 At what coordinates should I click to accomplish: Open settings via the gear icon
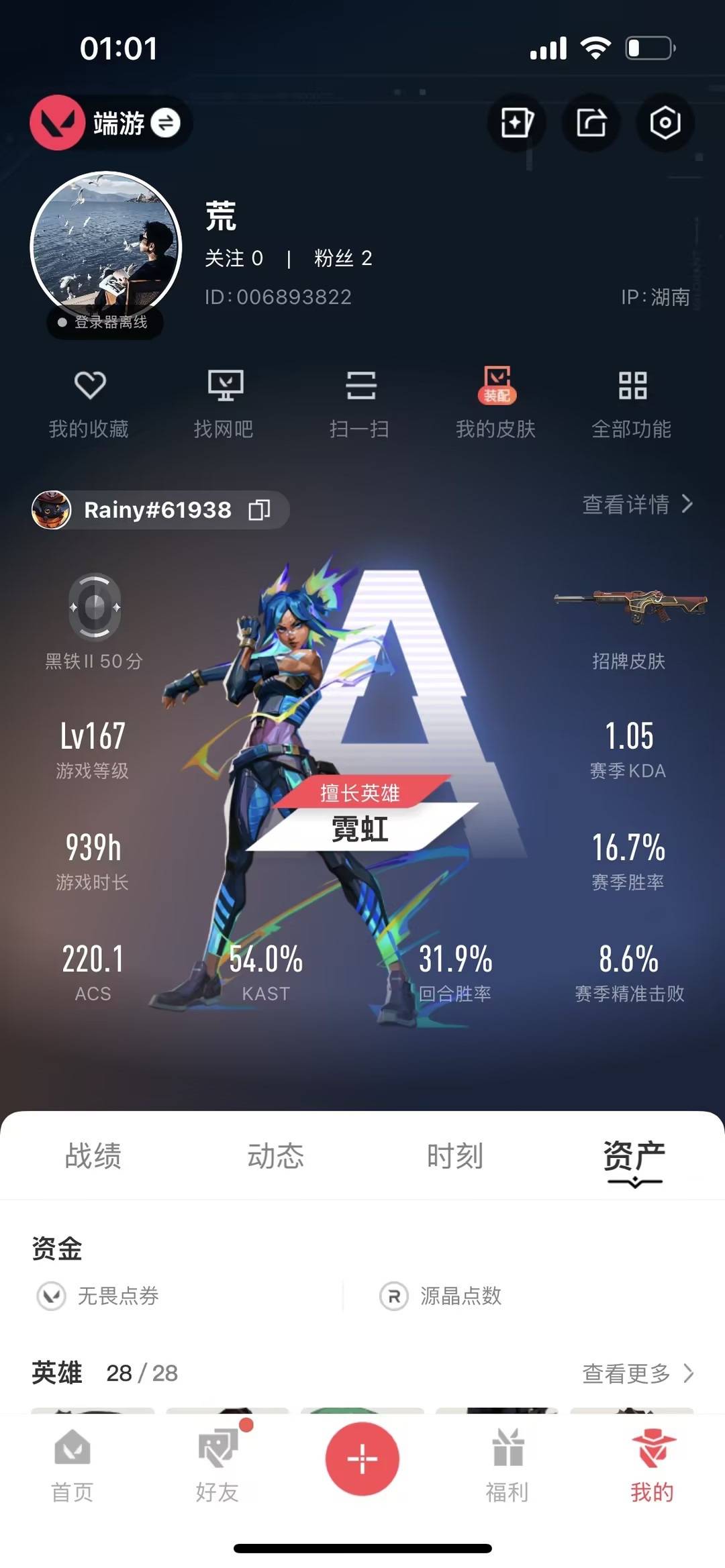click(663, 123)
